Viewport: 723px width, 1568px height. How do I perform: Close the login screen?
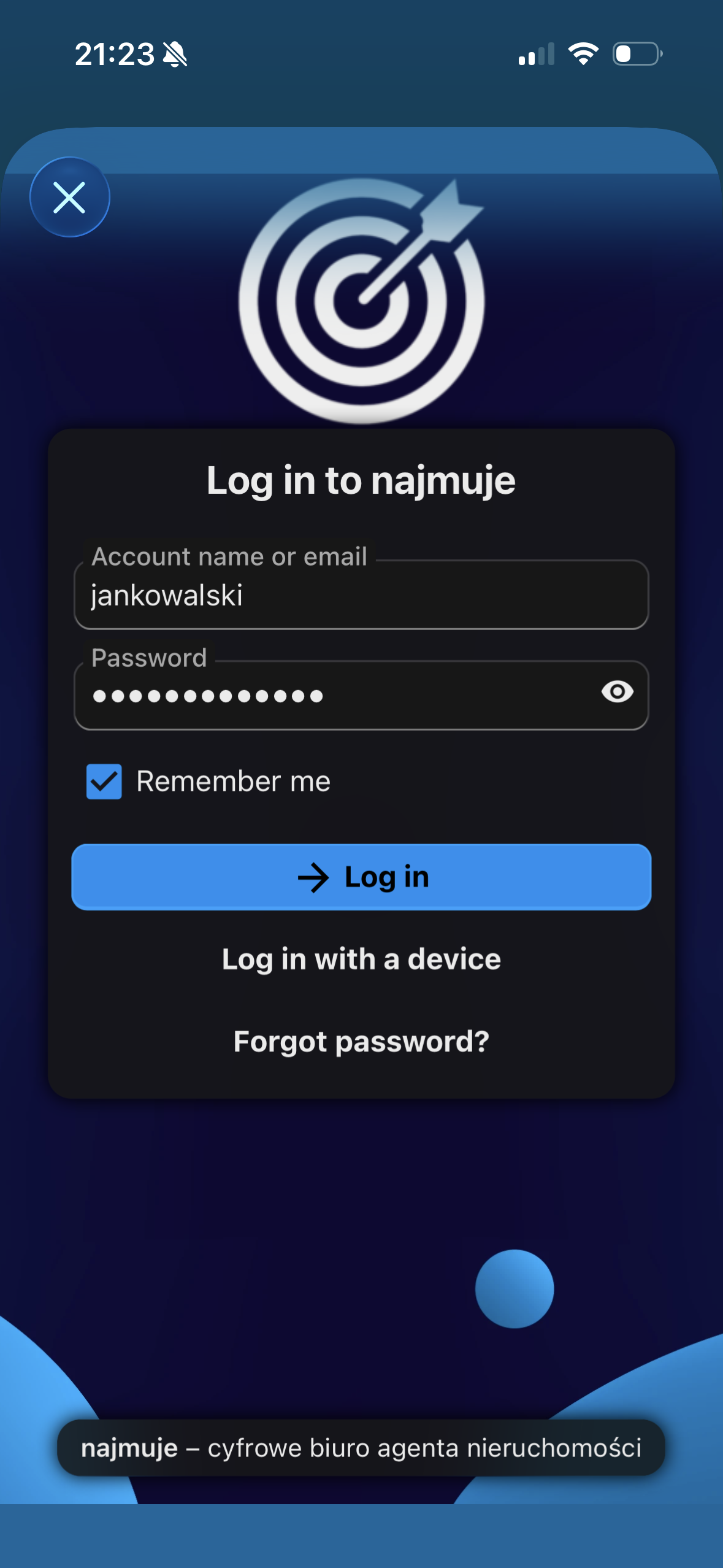69,198
